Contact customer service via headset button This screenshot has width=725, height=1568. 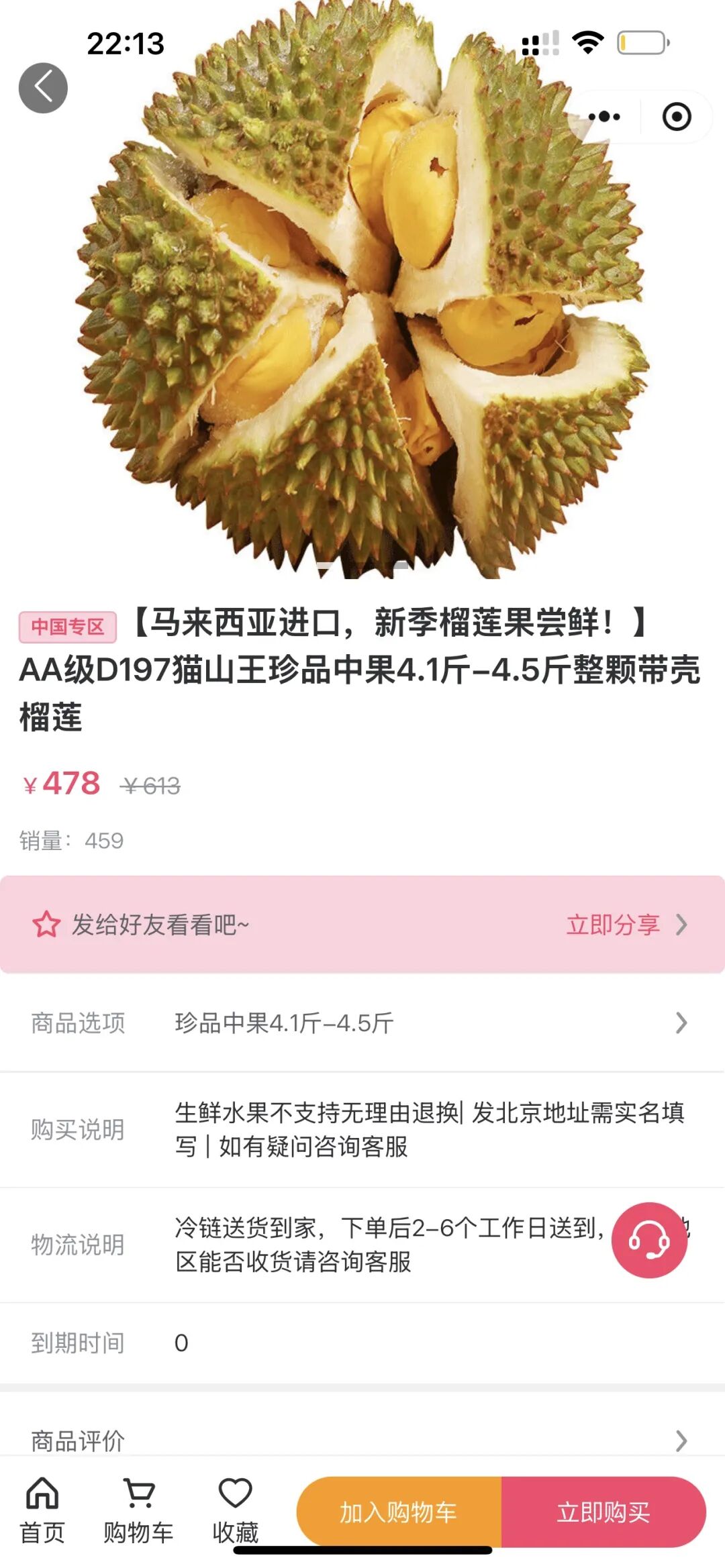(x=649, y=1241)
